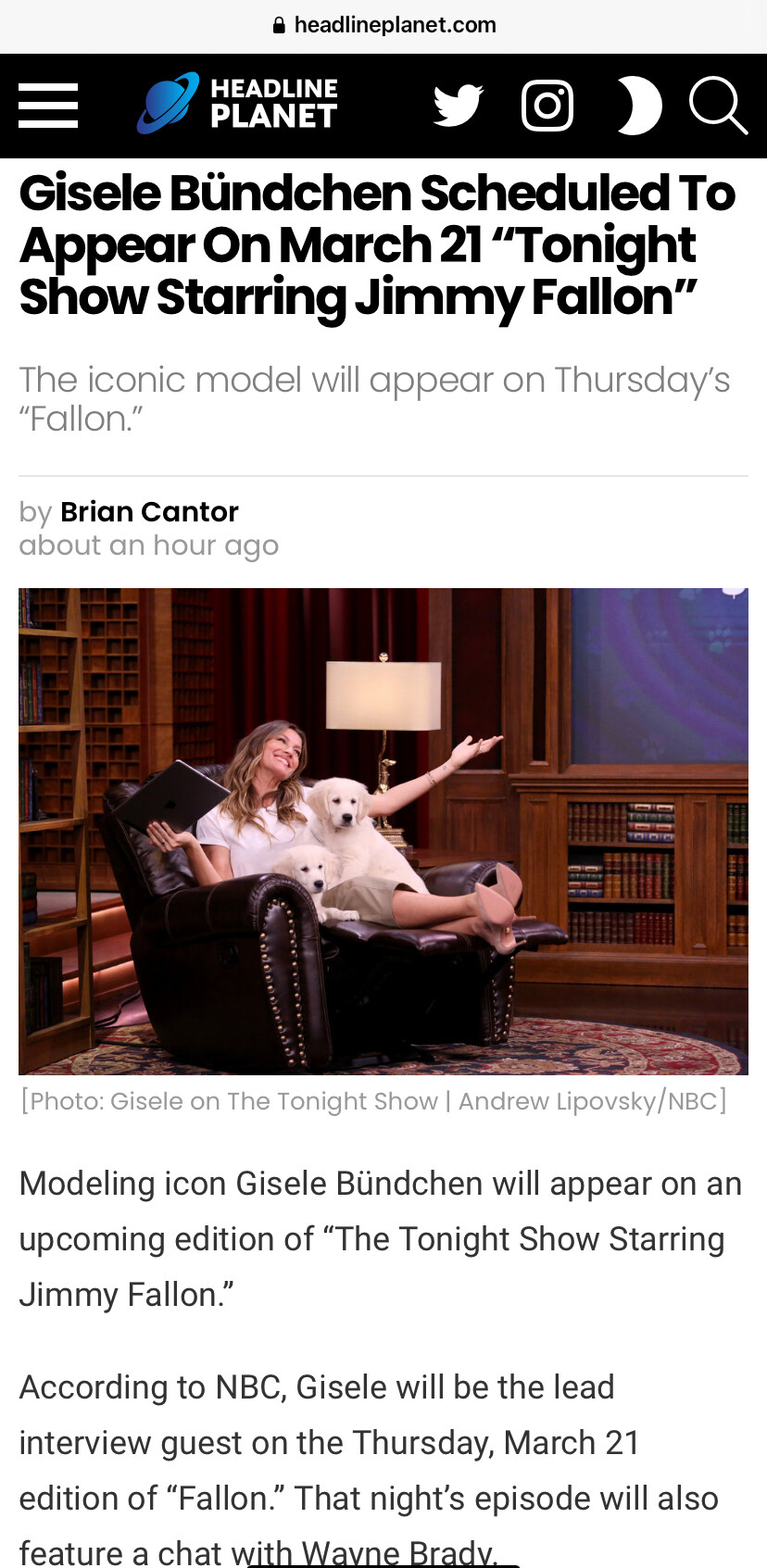Open the hamburger navigation menu
767x1568 pixels.
point(48,106)
